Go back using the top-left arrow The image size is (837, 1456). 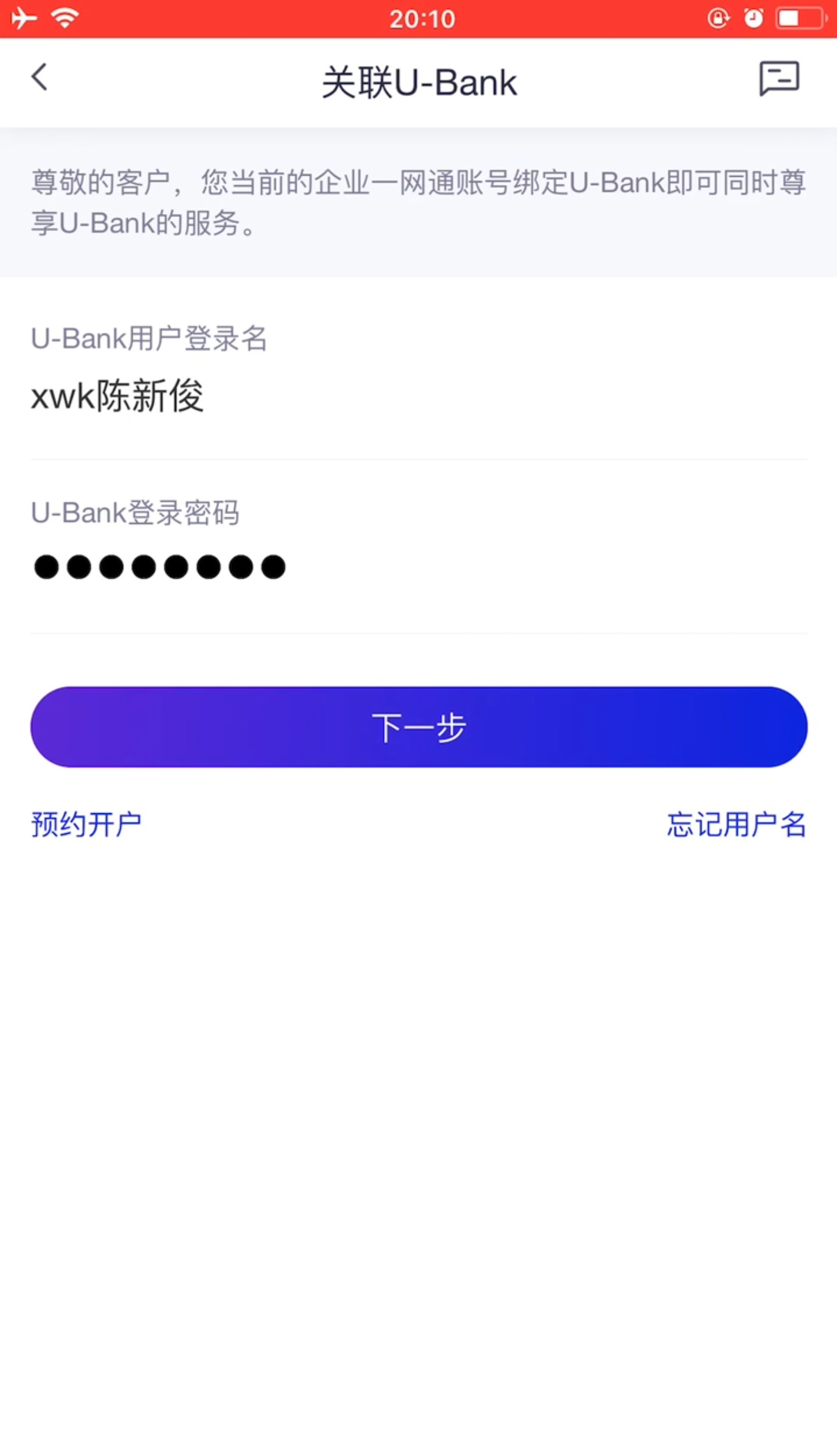tap(40, 77)
